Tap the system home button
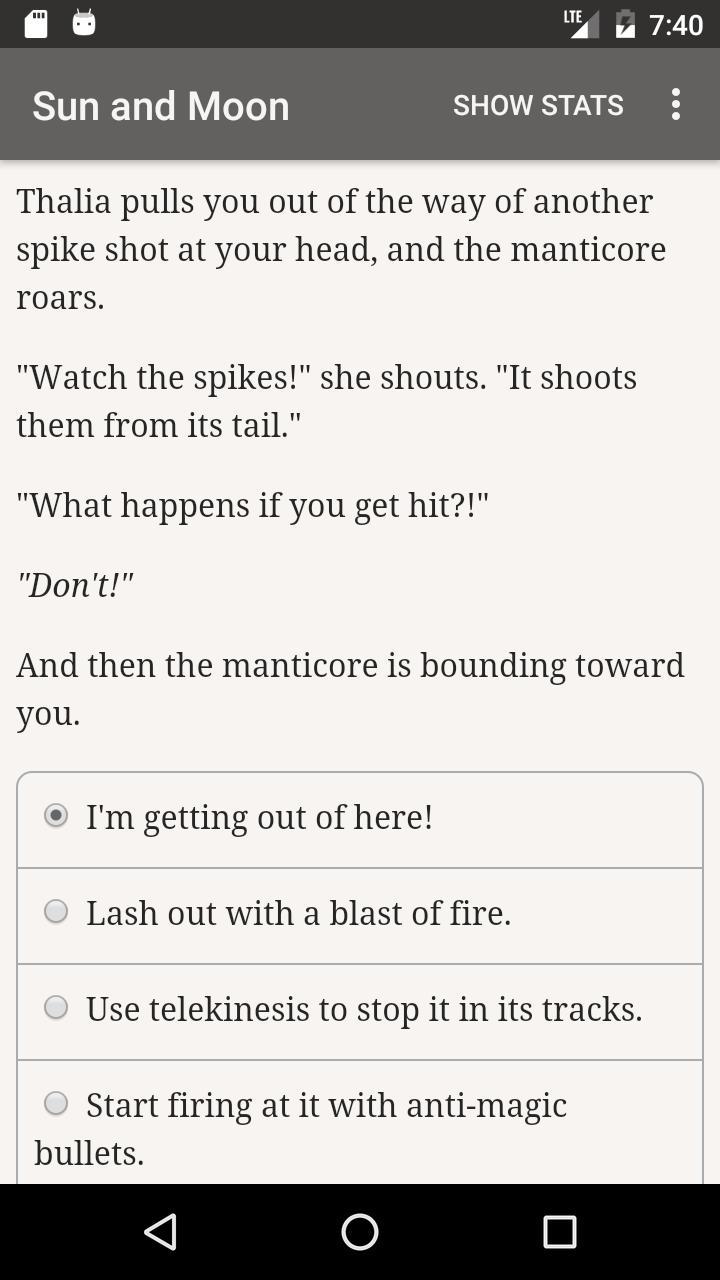Image resolution: width=720 pixels, height=1280 pixels. point(360,1232)
